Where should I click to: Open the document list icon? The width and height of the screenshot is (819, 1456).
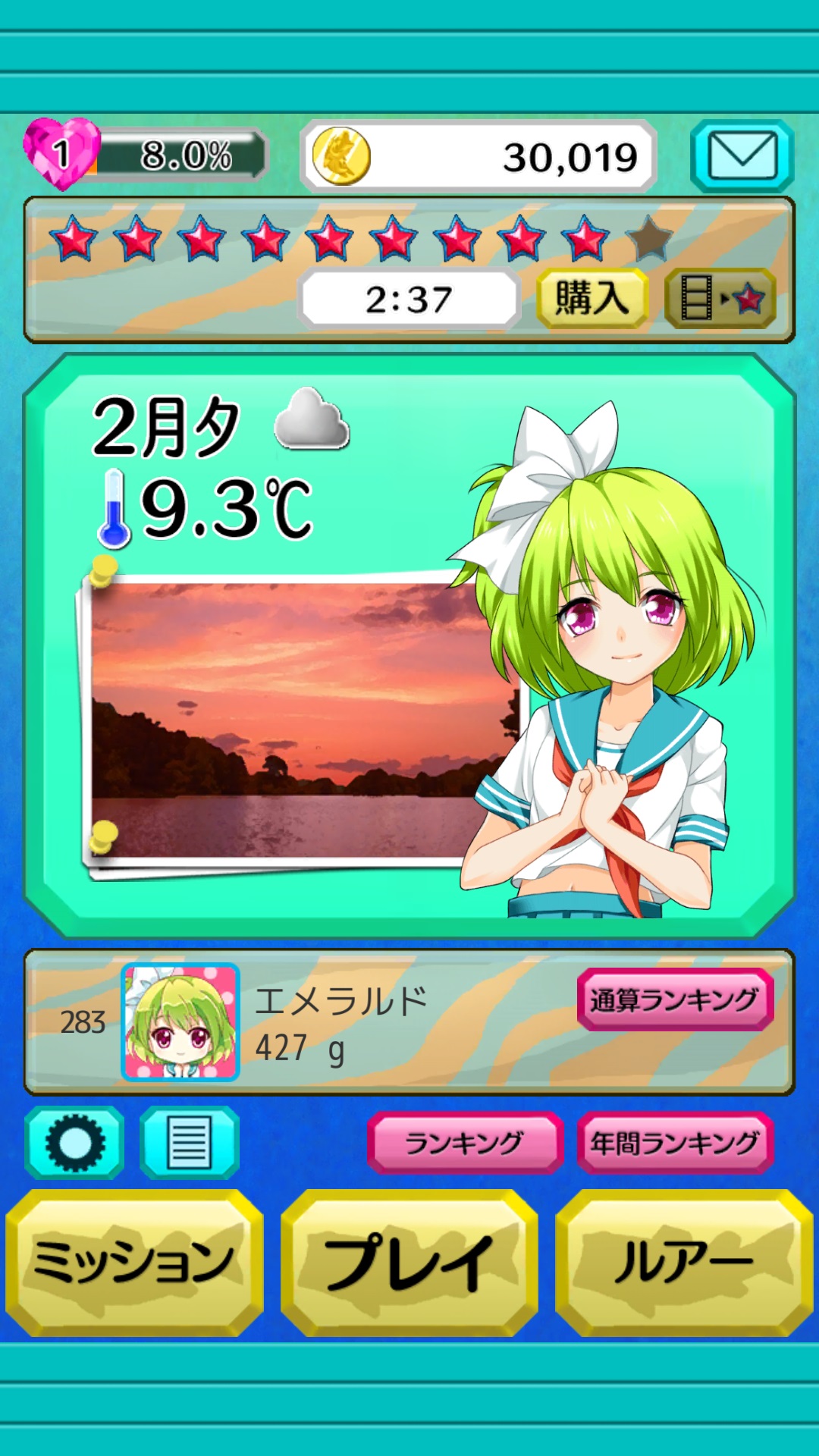coord(190,1142)
